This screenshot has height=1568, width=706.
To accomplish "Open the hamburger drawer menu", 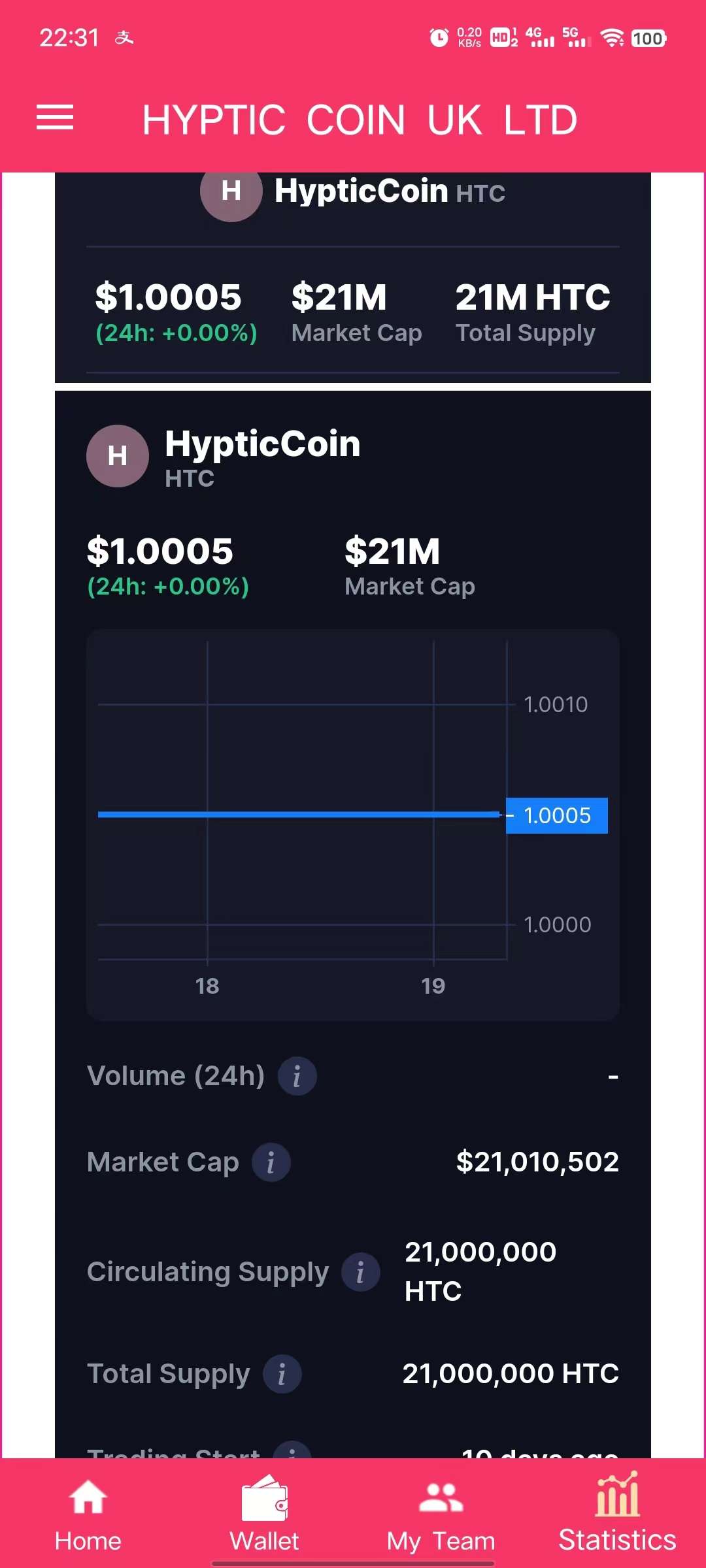I will (x=55, y=118).
